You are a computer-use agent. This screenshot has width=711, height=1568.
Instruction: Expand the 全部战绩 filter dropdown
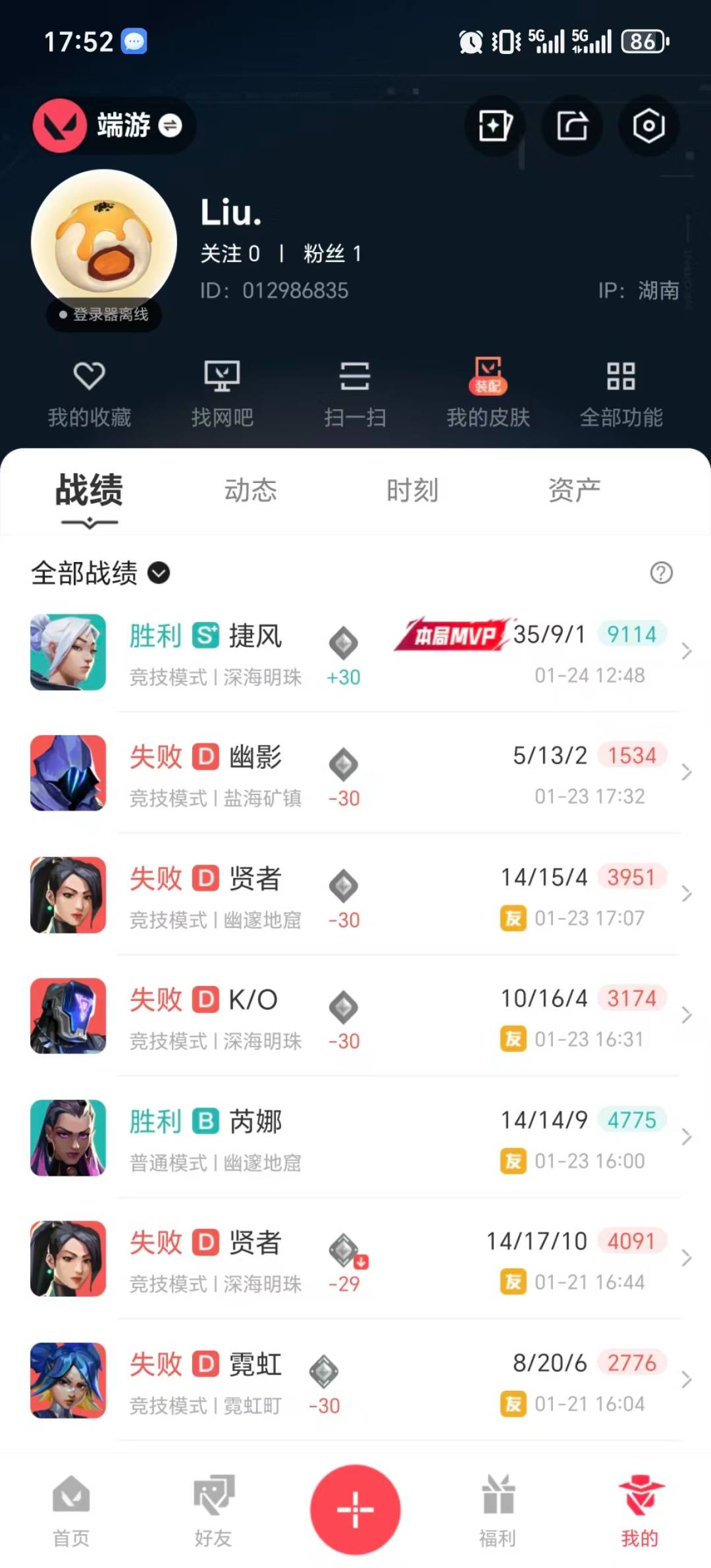[x=99, y=573]
